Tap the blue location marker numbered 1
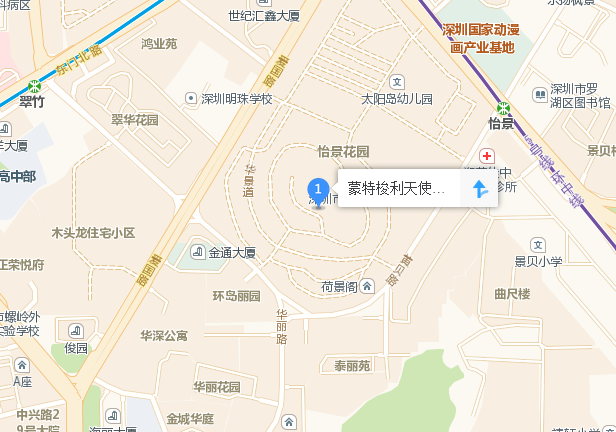Viewport: 616px width, 432px height. 318,192
